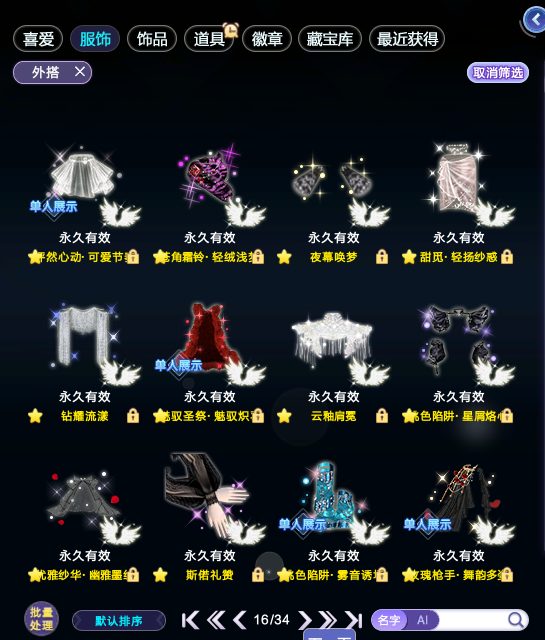Select the 夜幕唤梦 item

click(334, 204)
